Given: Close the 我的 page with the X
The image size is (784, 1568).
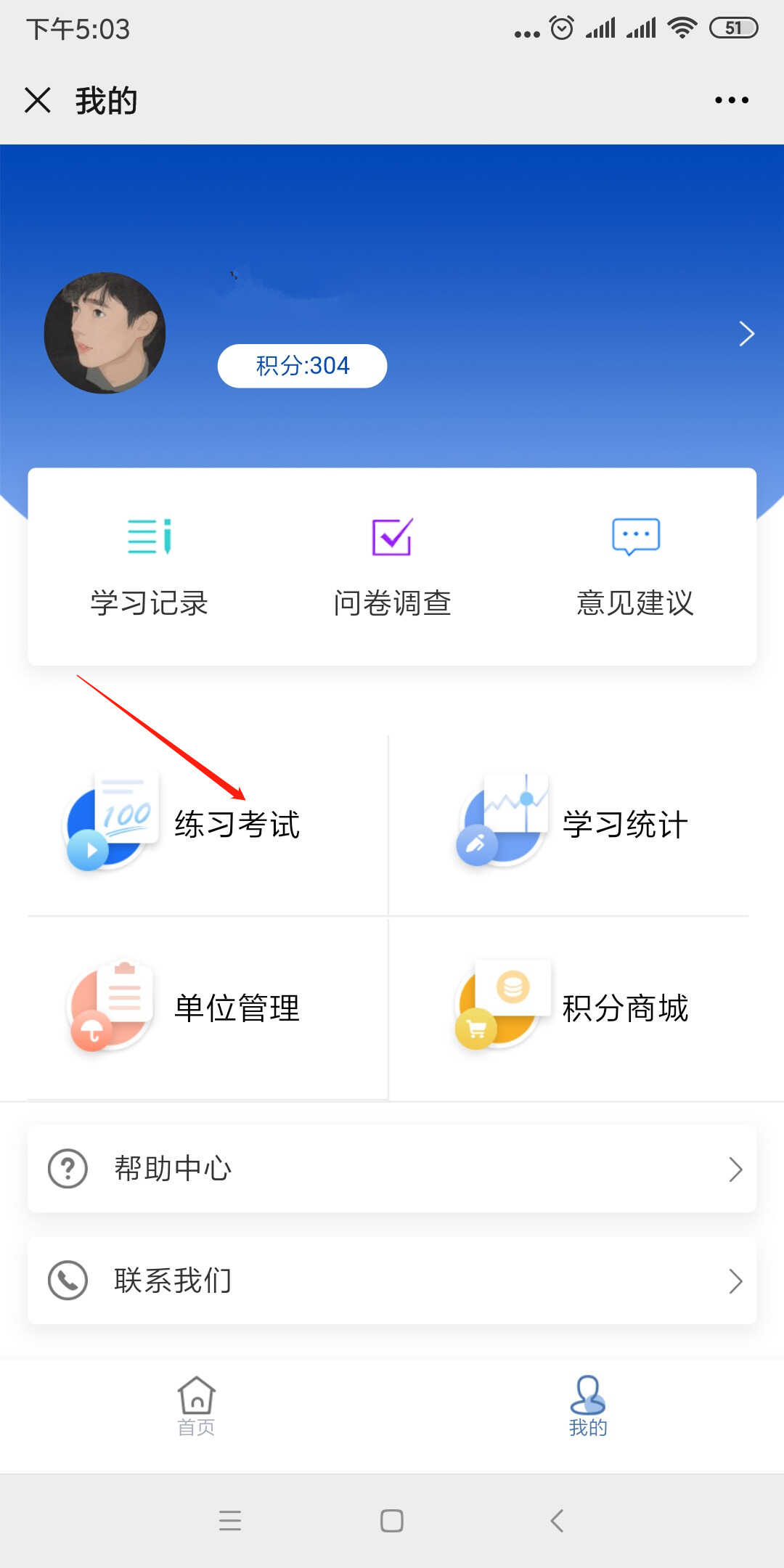Looking at the screenshot, I should click(38, 100).
